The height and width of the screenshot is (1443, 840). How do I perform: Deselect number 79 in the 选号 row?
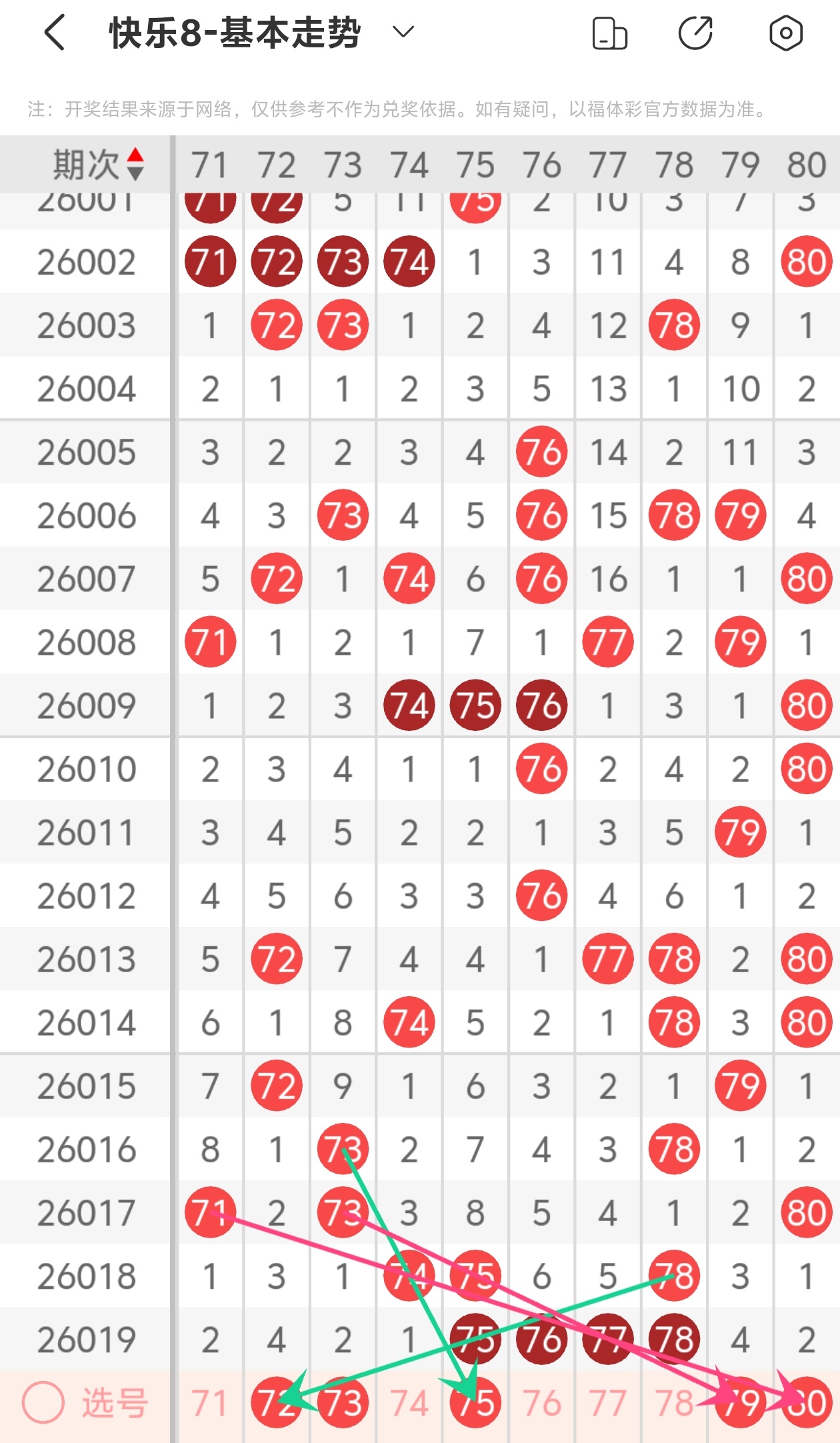point(740,1402)
